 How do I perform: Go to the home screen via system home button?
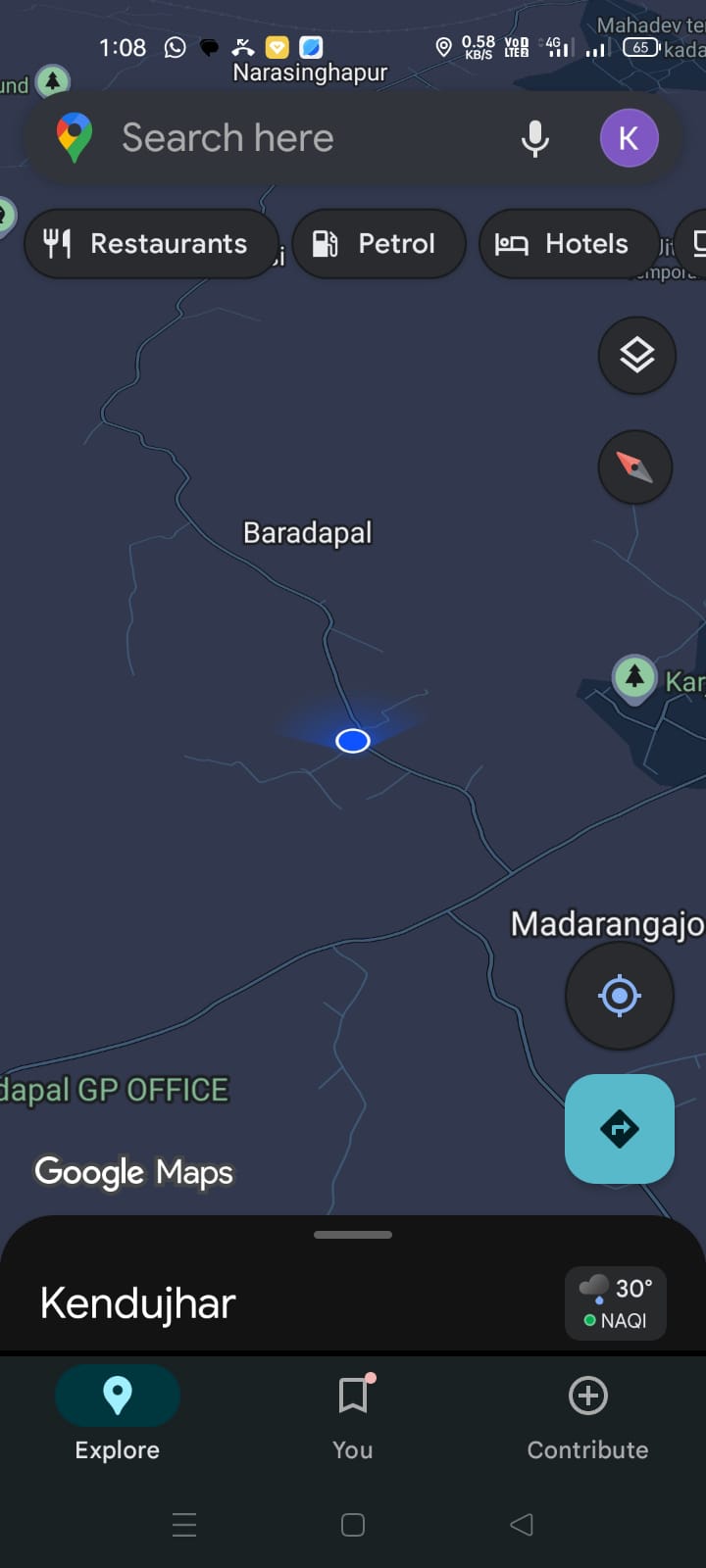tap(353, 1524)
